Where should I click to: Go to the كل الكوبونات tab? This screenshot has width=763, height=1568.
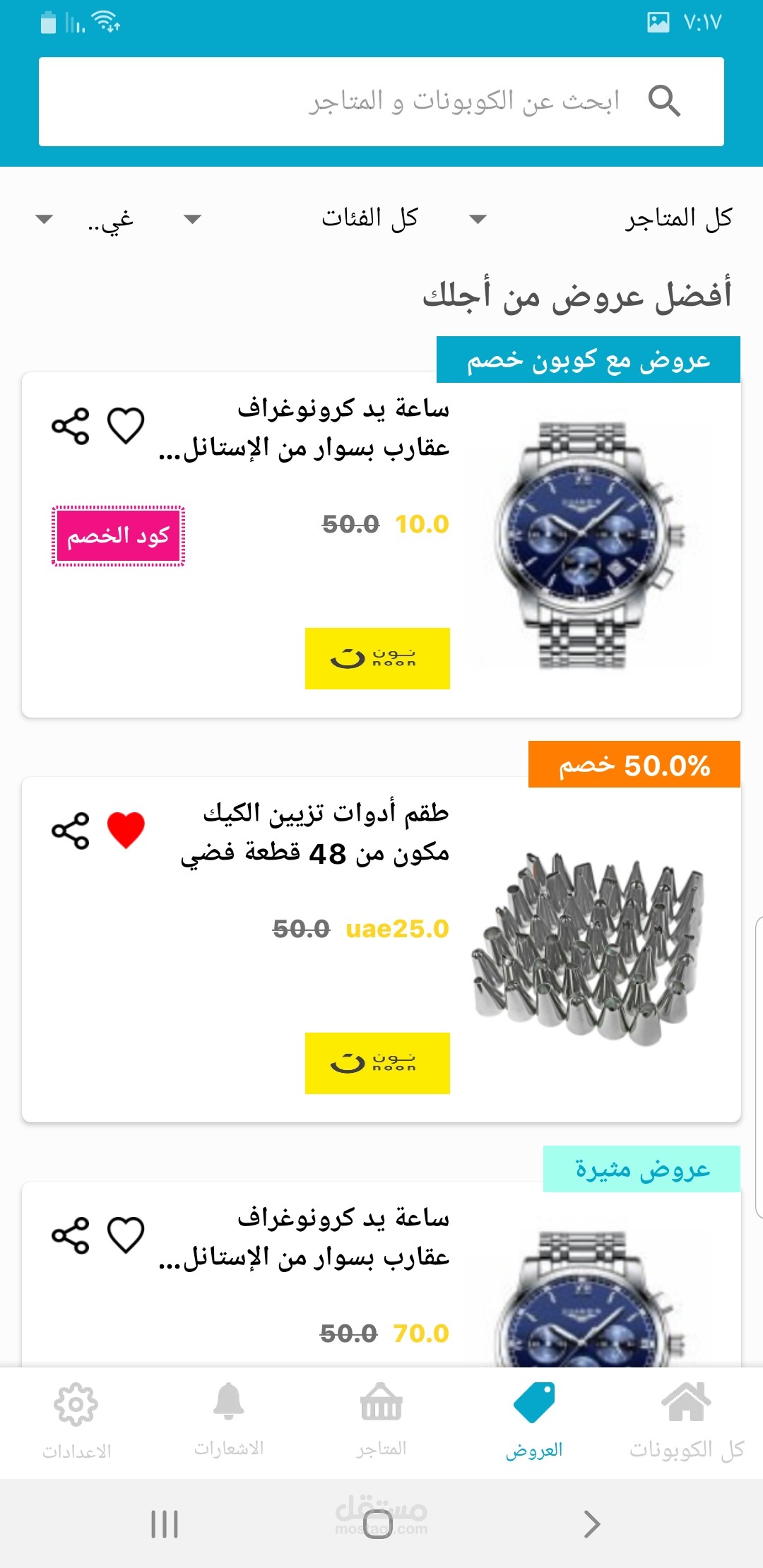687,1422
